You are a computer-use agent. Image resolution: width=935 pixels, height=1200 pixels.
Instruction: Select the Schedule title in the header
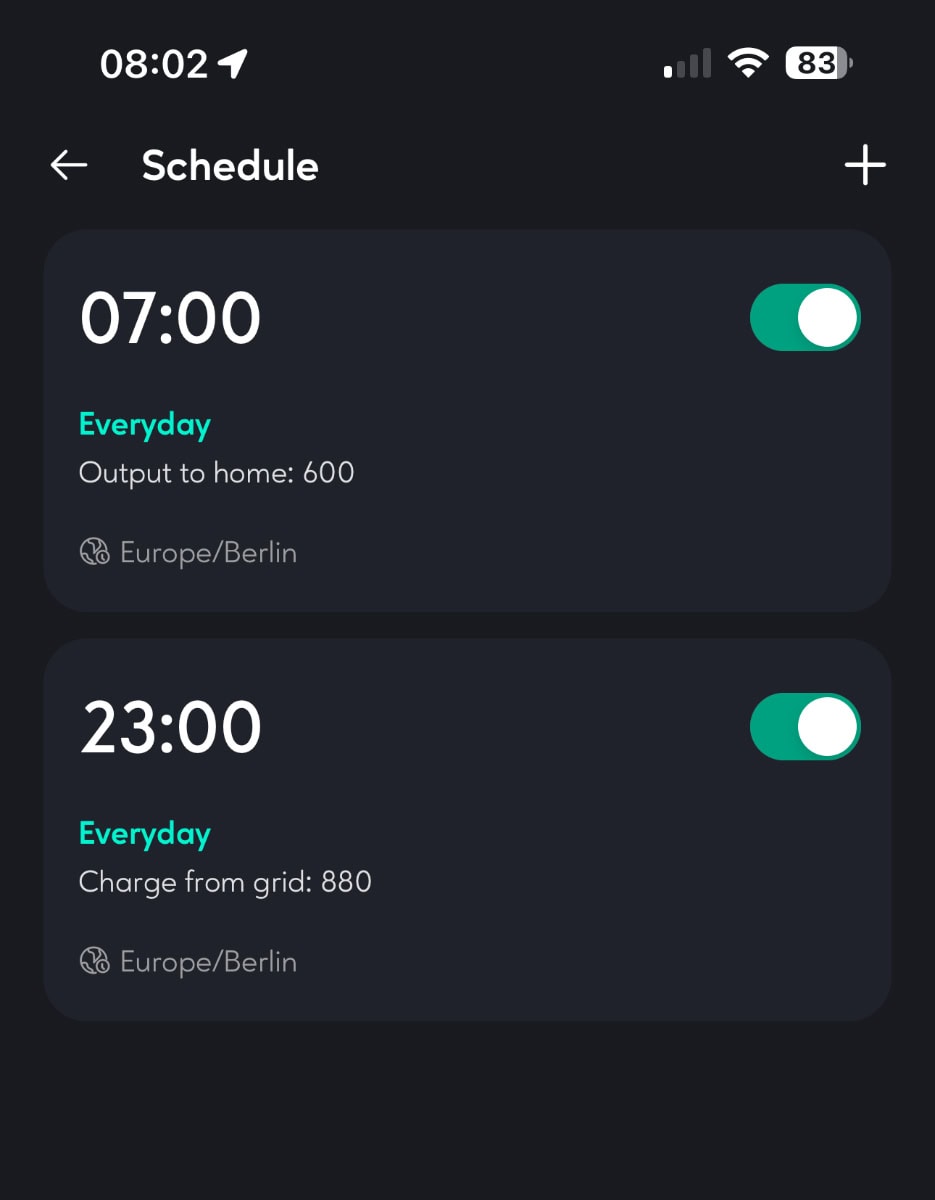point(230,166)
